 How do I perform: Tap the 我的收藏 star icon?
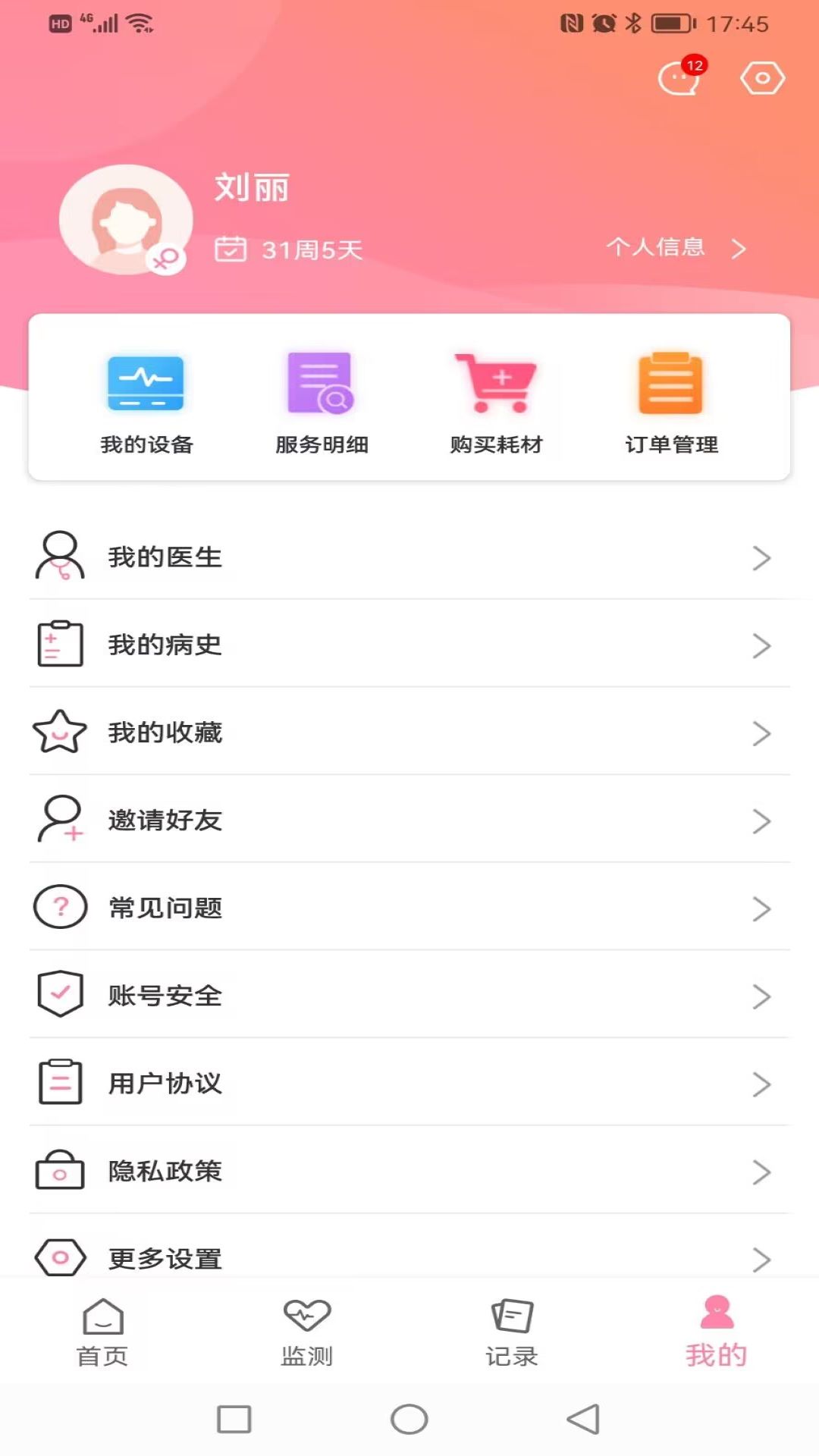coord(59,732)
